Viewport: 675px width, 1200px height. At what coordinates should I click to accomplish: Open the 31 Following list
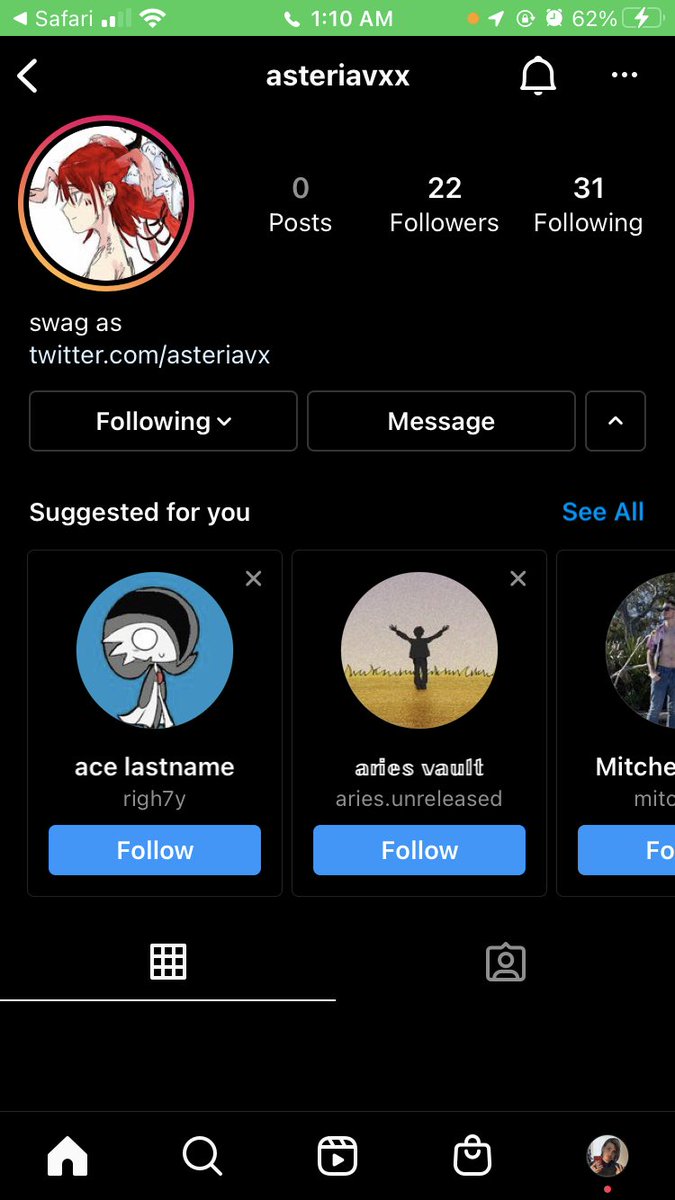click(588, 204)
